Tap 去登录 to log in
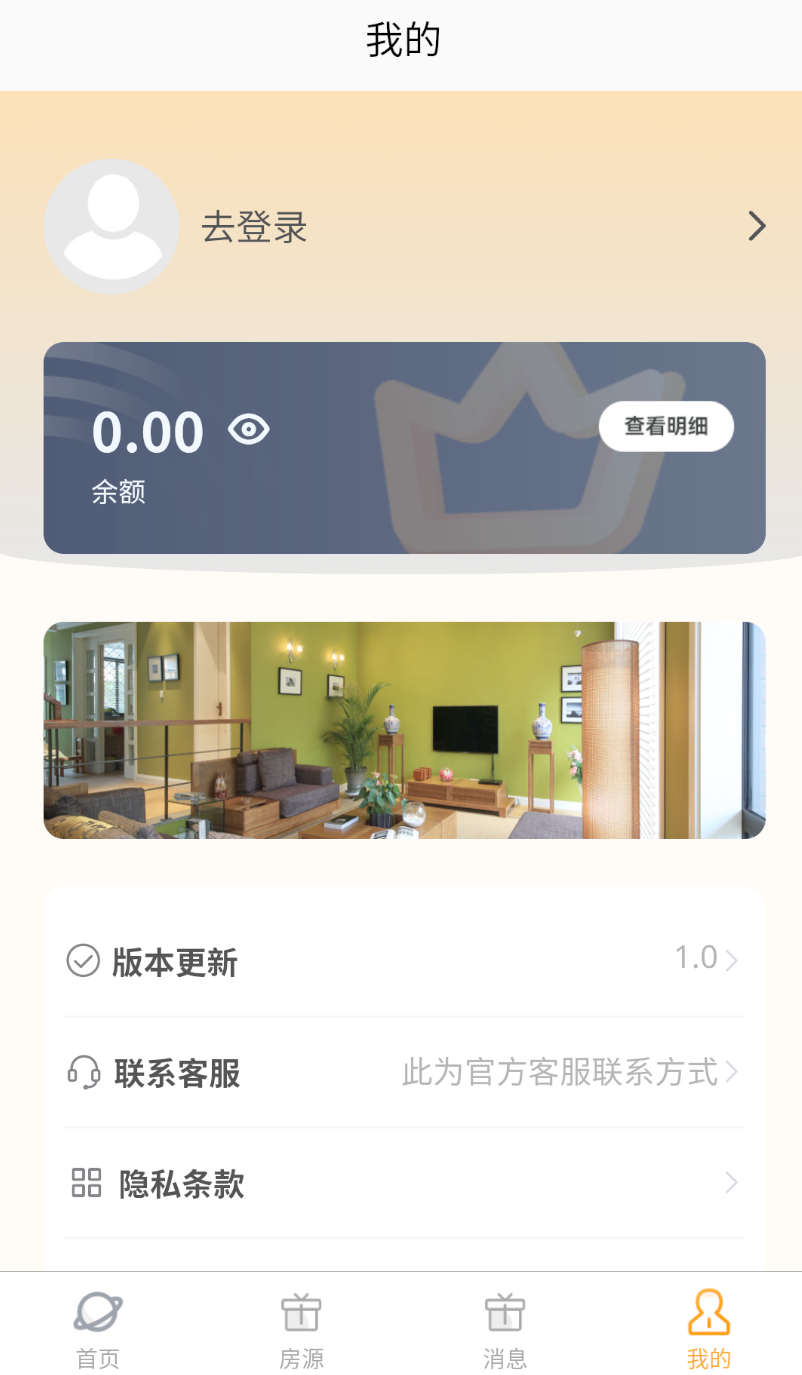Screen dimensions: 802x1375 coord(254,228)
